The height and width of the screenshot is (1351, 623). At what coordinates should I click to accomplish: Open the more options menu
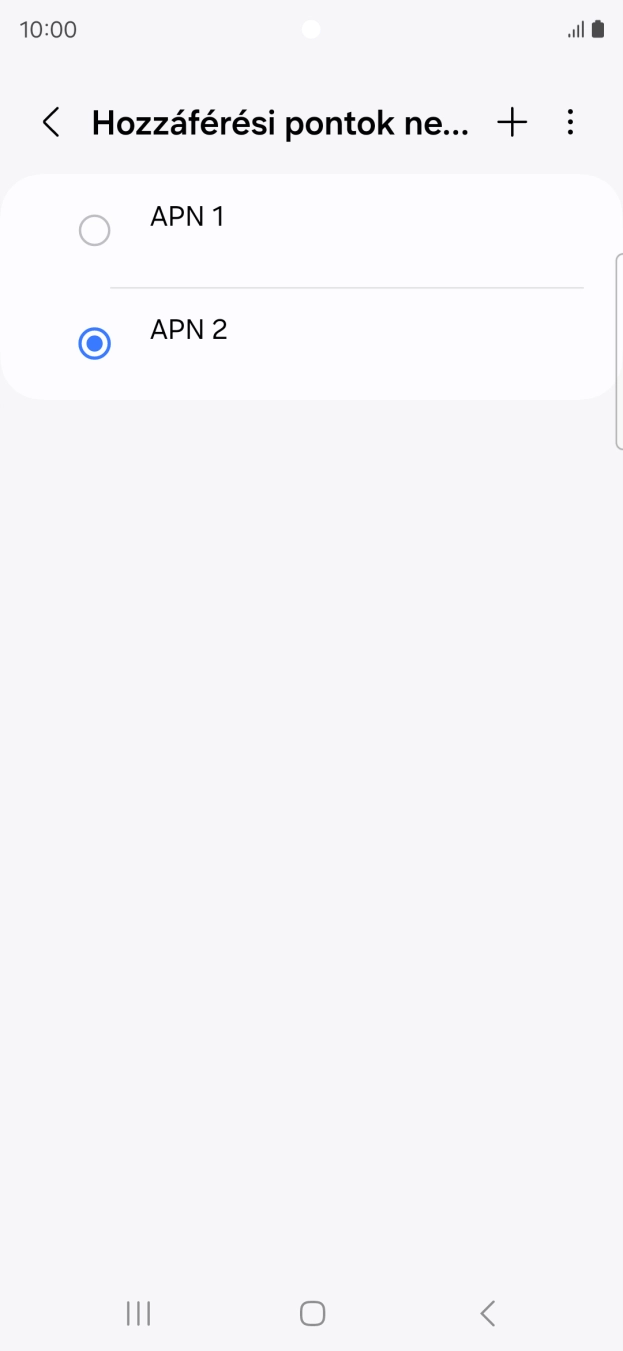570,123
